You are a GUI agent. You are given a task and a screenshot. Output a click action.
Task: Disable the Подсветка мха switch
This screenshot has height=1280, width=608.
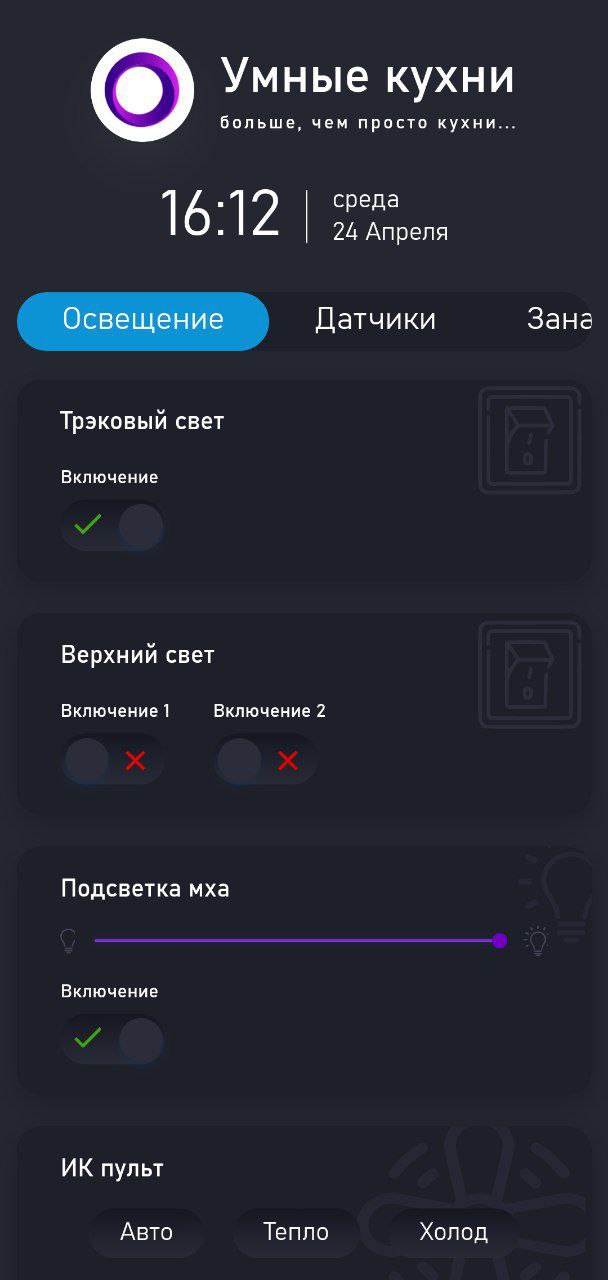tap(113, 1039)
